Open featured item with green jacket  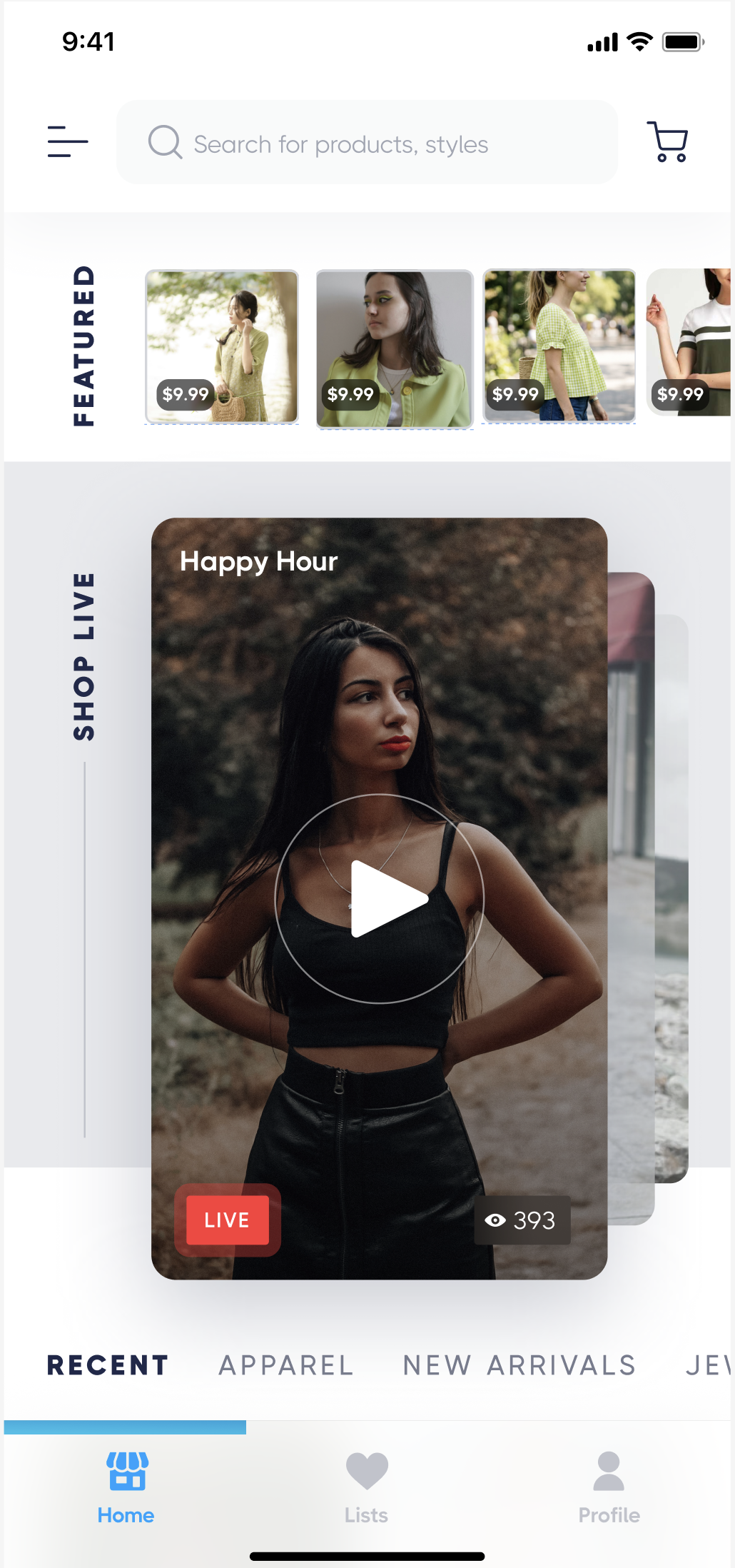click(395, 348)
